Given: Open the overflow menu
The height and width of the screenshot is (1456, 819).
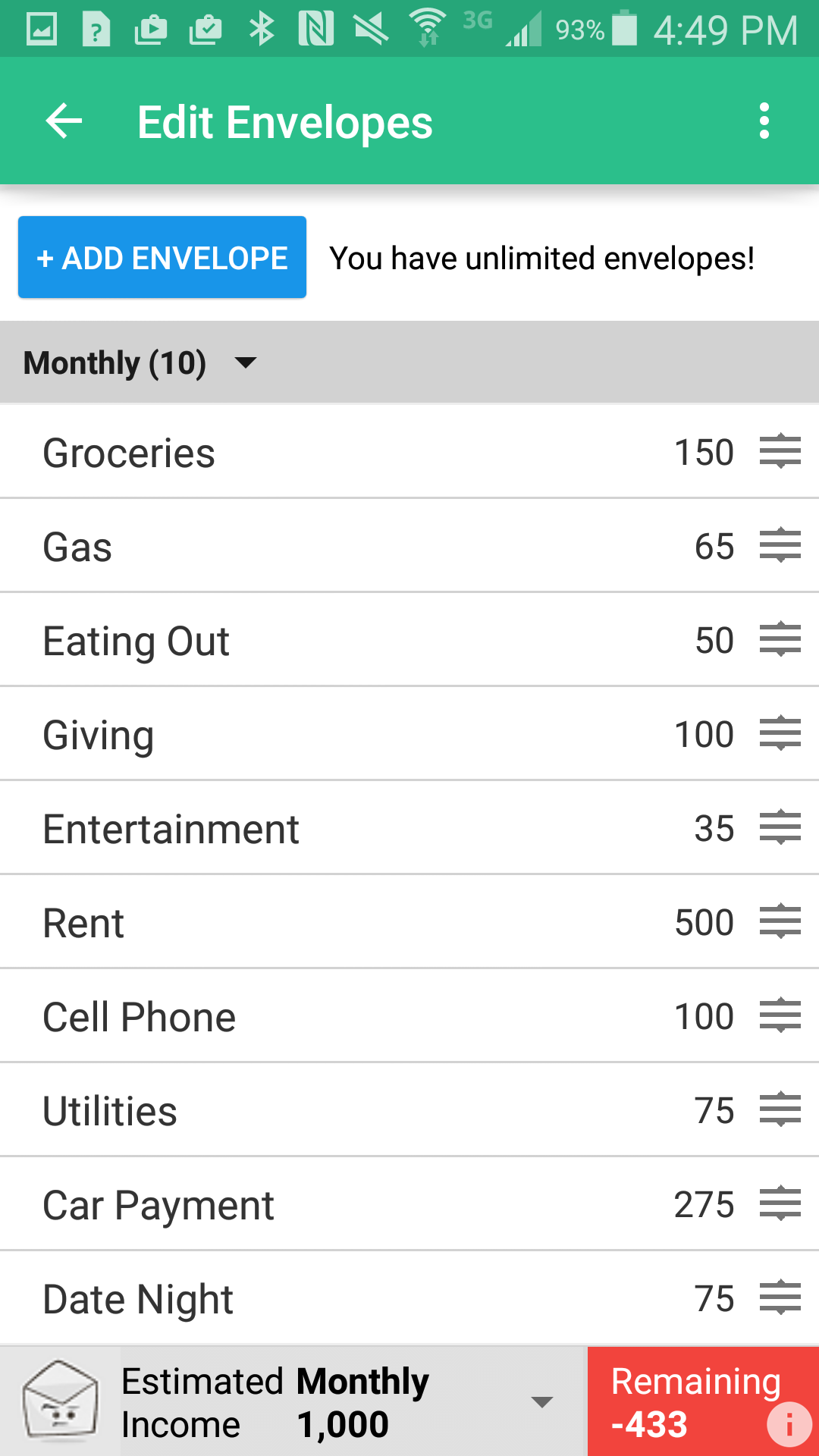Looking at the screenshot, I should coord(764,121).
